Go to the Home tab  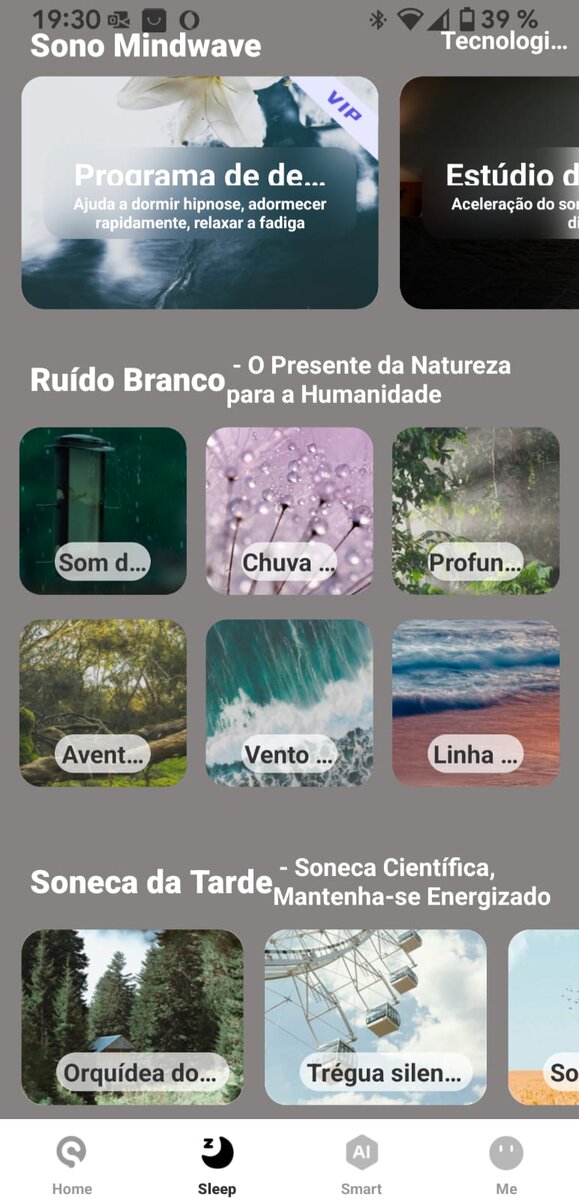[72, 1163]
